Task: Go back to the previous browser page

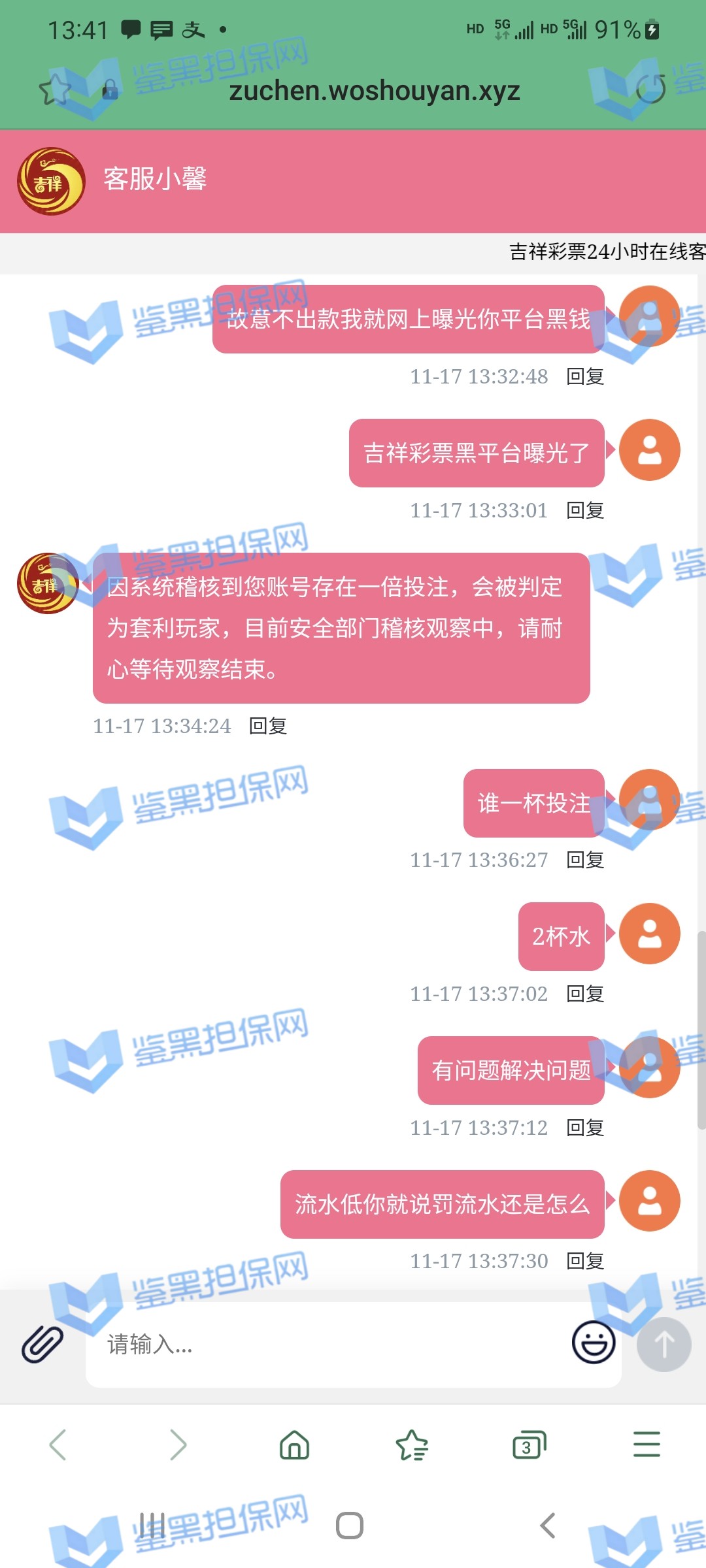Action: (x=59, y=1445)
